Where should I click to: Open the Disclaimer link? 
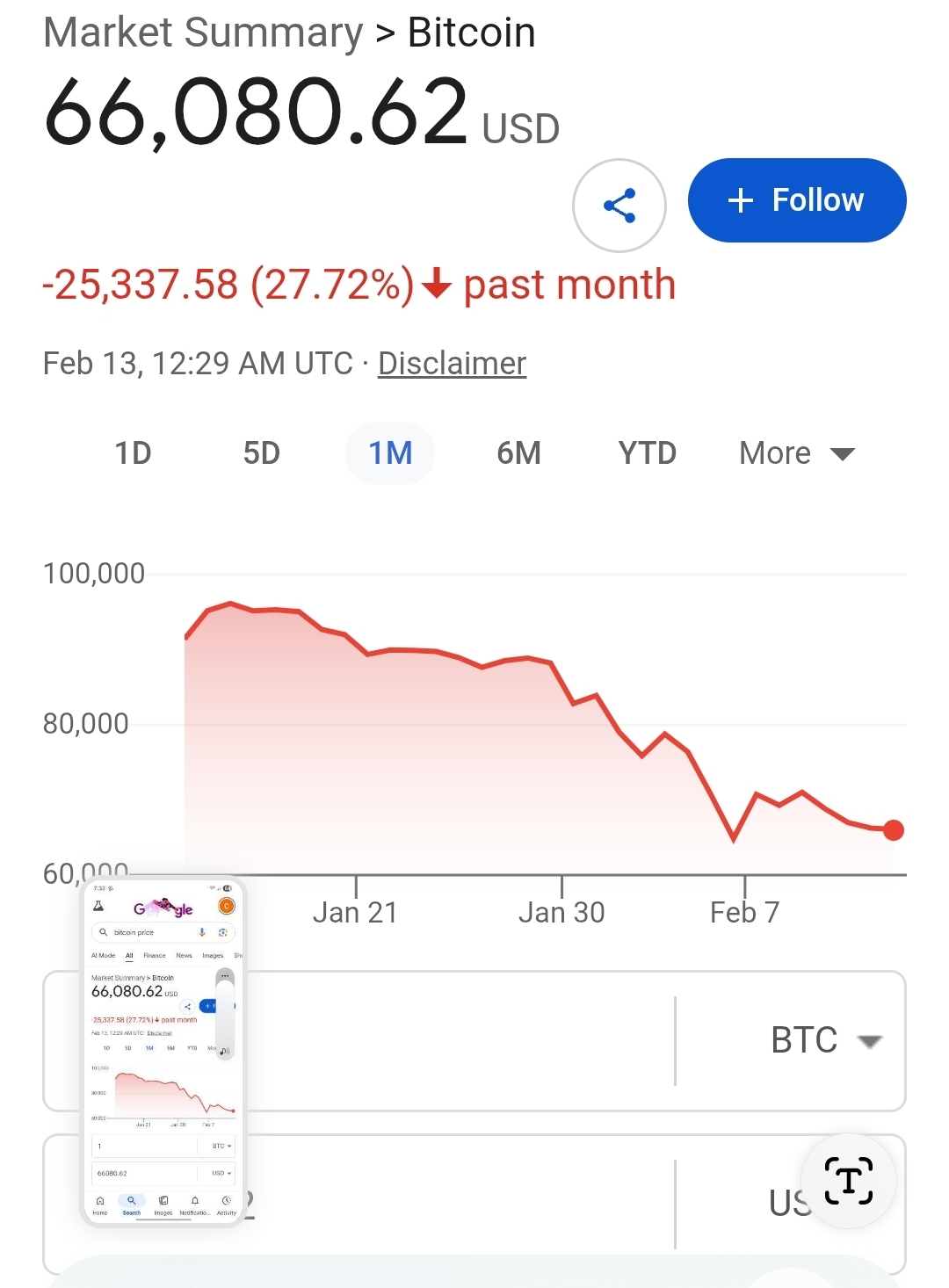coord(452,363)
